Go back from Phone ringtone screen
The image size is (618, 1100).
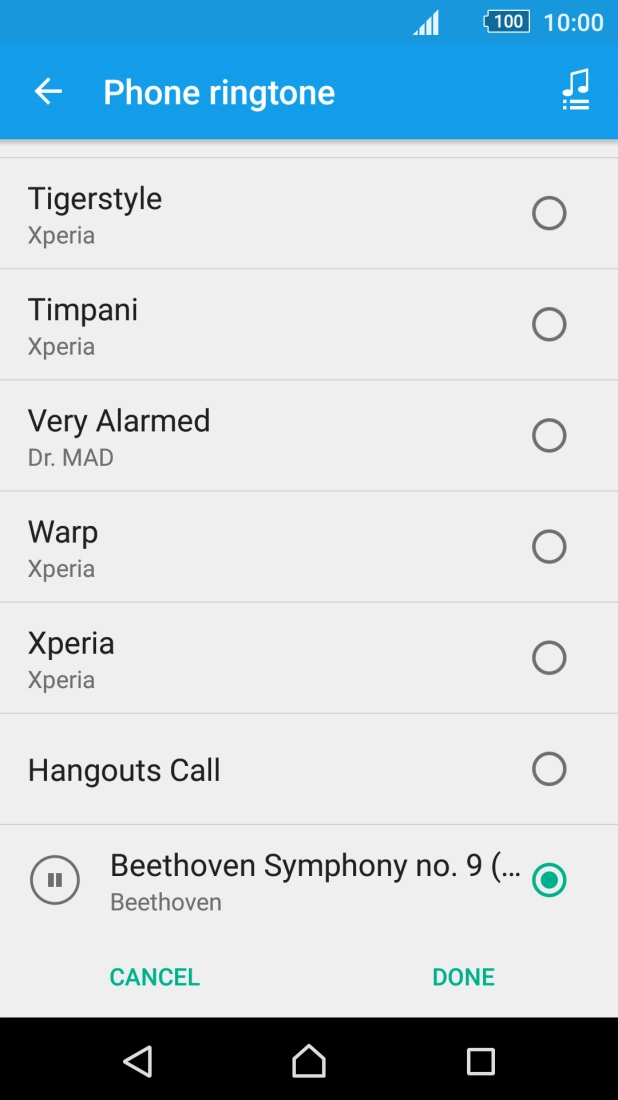click(48, 92)
